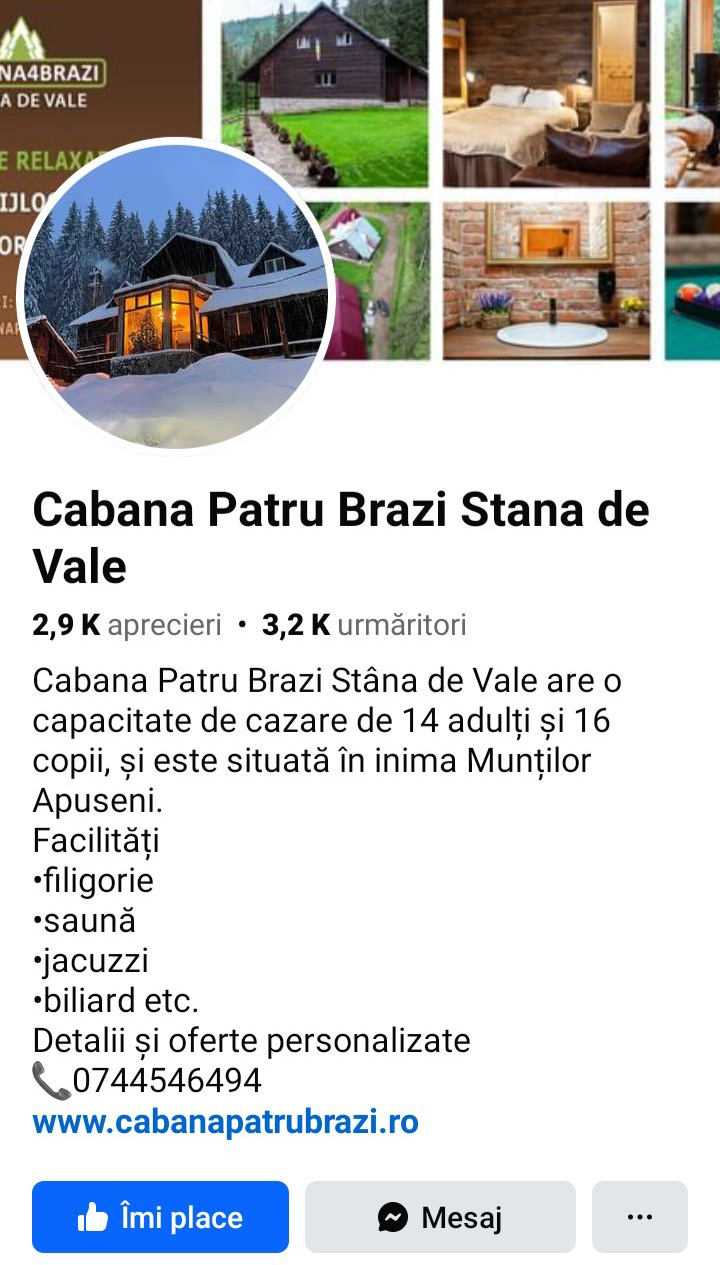
Task: Open the three-dots more options menu
Action: point(640,1217)
